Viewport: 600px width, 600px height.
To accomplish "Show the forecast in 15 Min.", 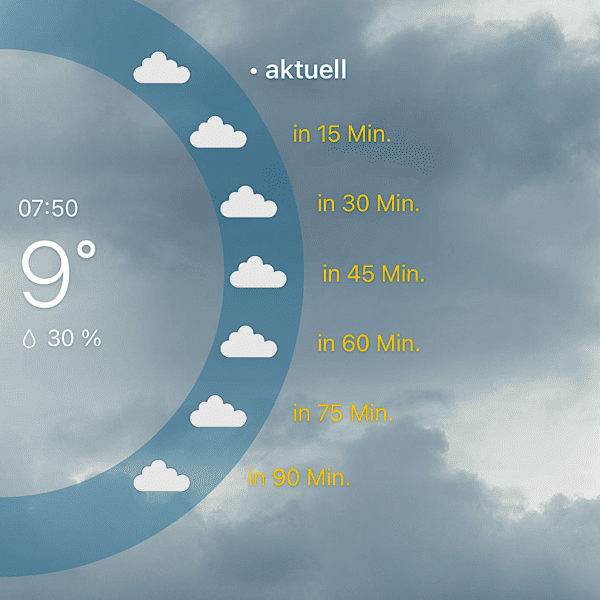I will click(341, 133).
